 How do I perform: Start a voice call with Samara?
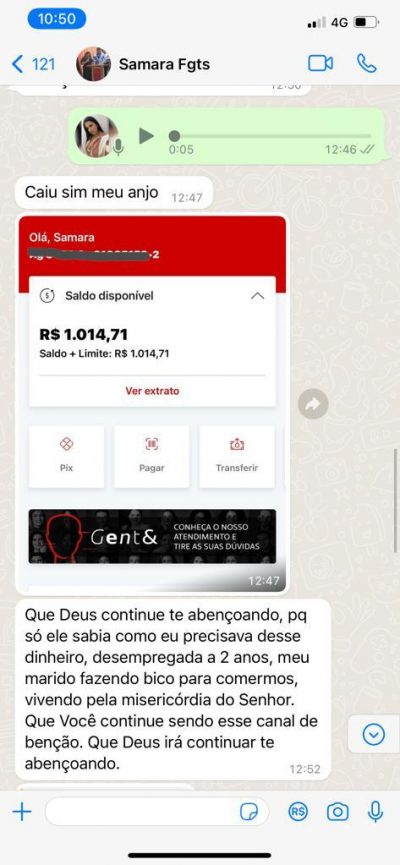tap(366, 63)
